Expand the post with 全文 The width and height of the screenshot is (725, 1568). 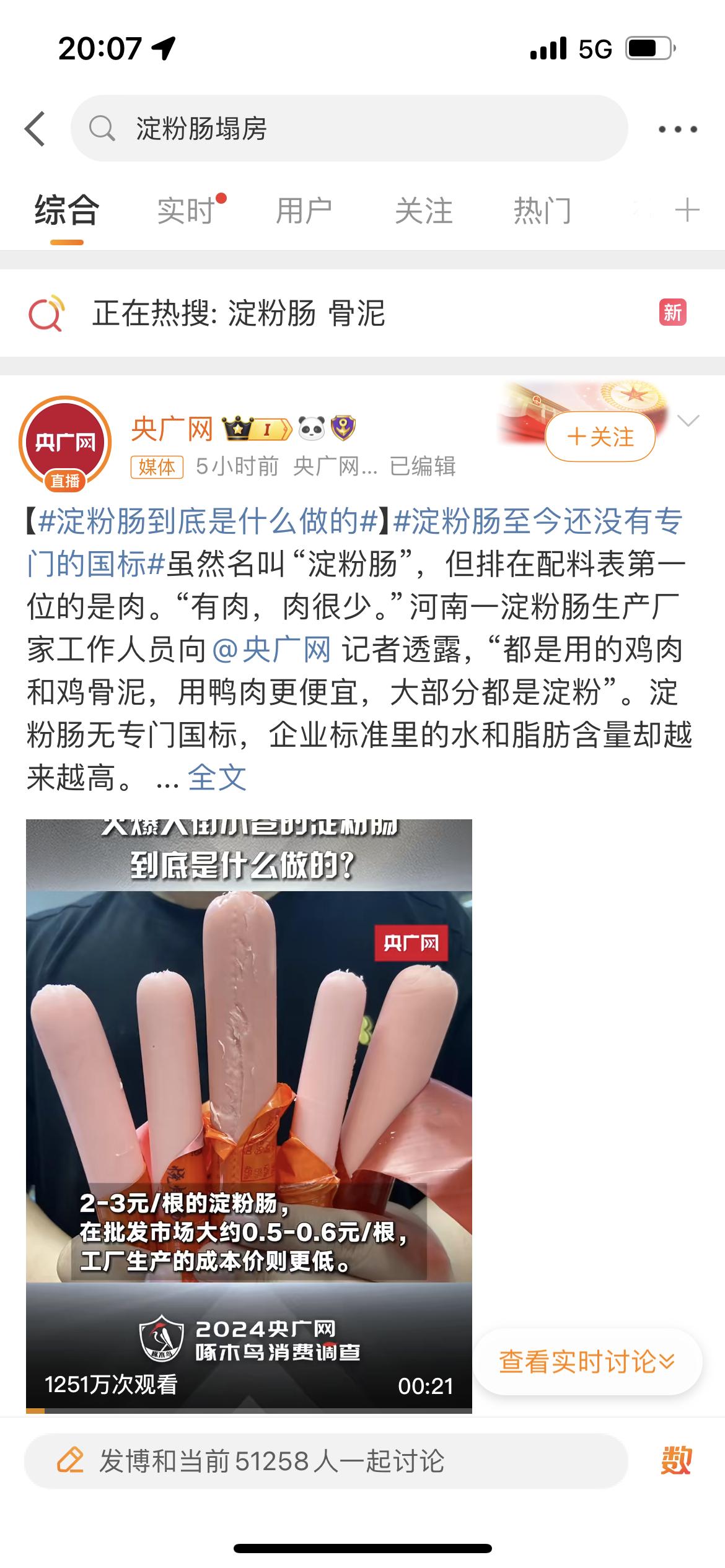[217, 778]
